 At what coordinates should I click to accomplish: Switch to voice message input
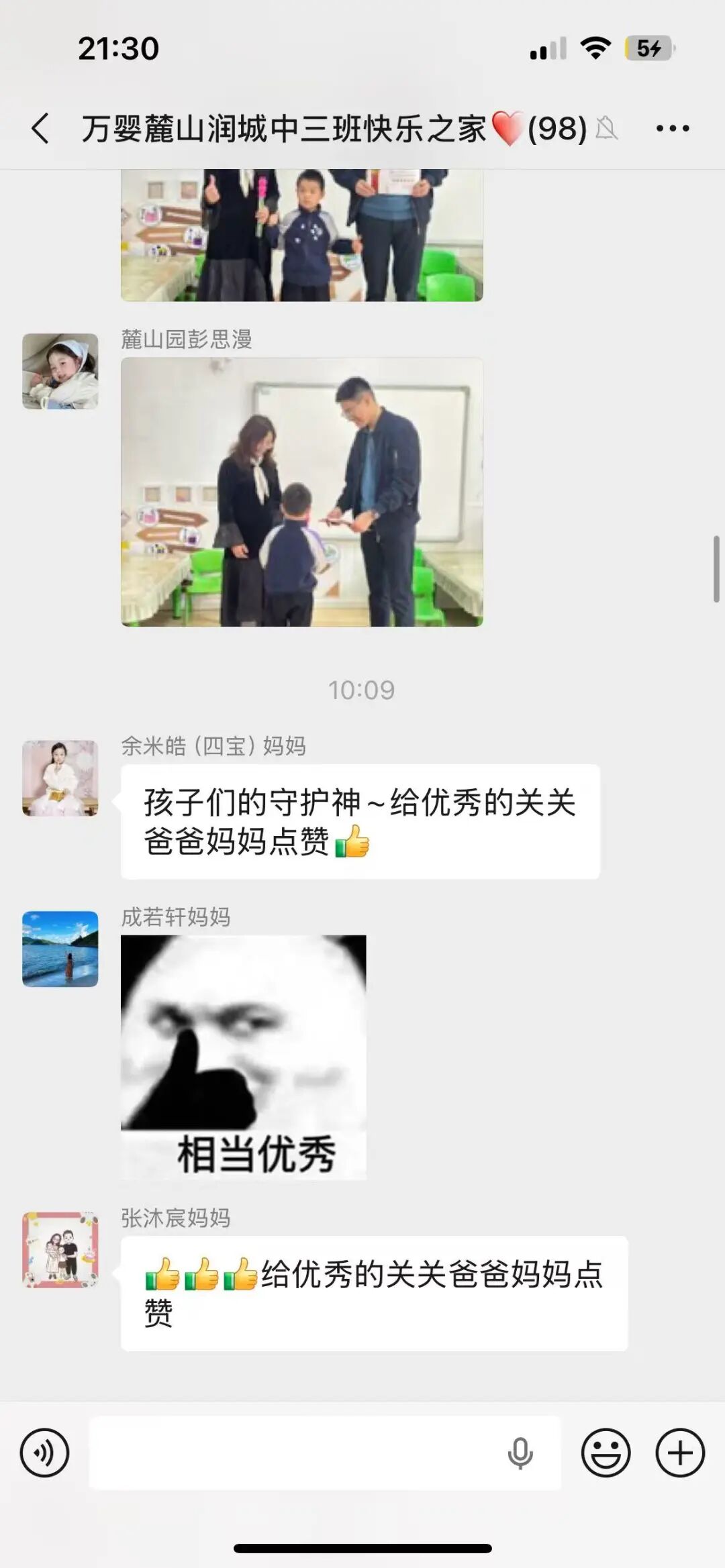(x=44, y=1453)
